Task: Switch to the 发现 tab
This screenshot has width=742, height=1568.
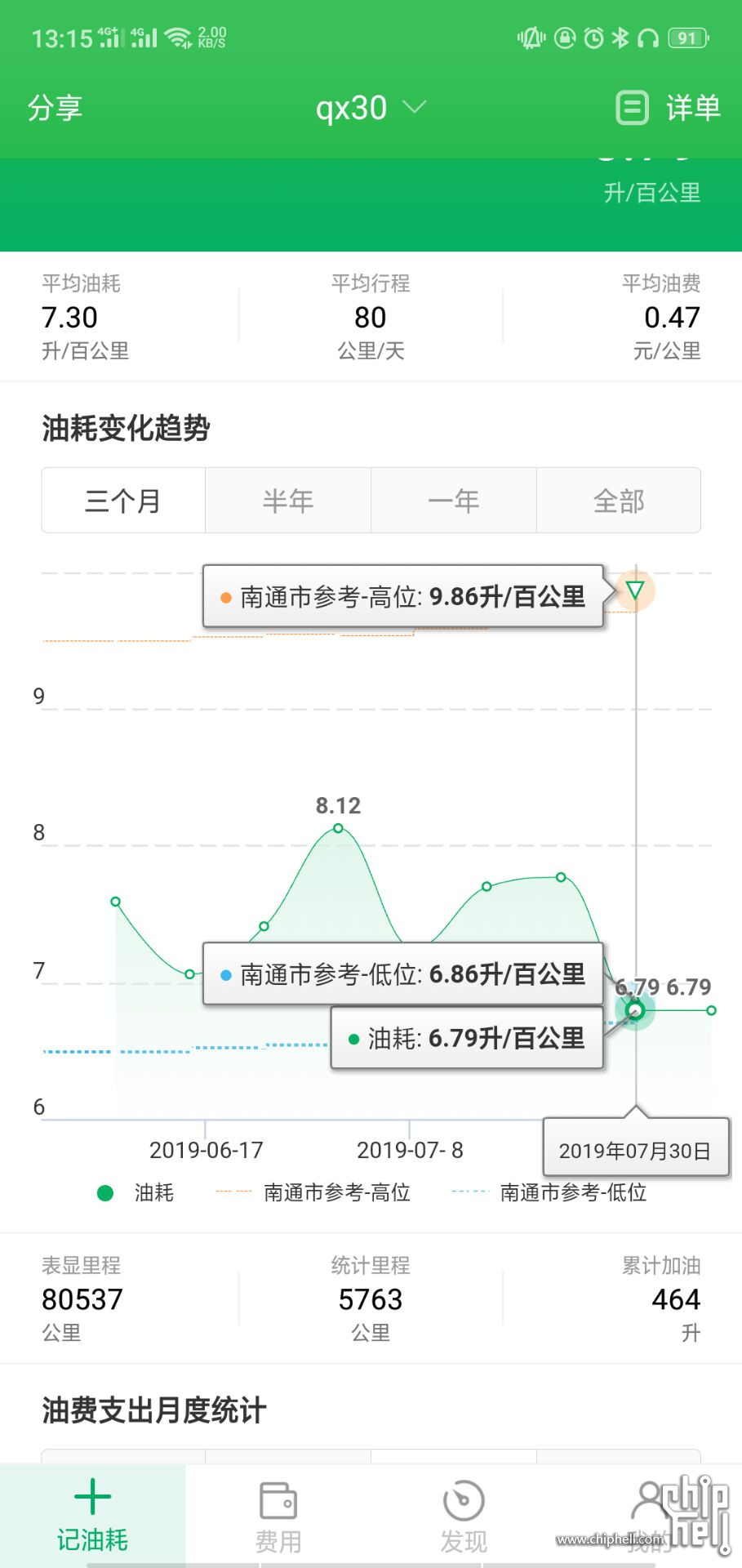Action: [464, 1516]
